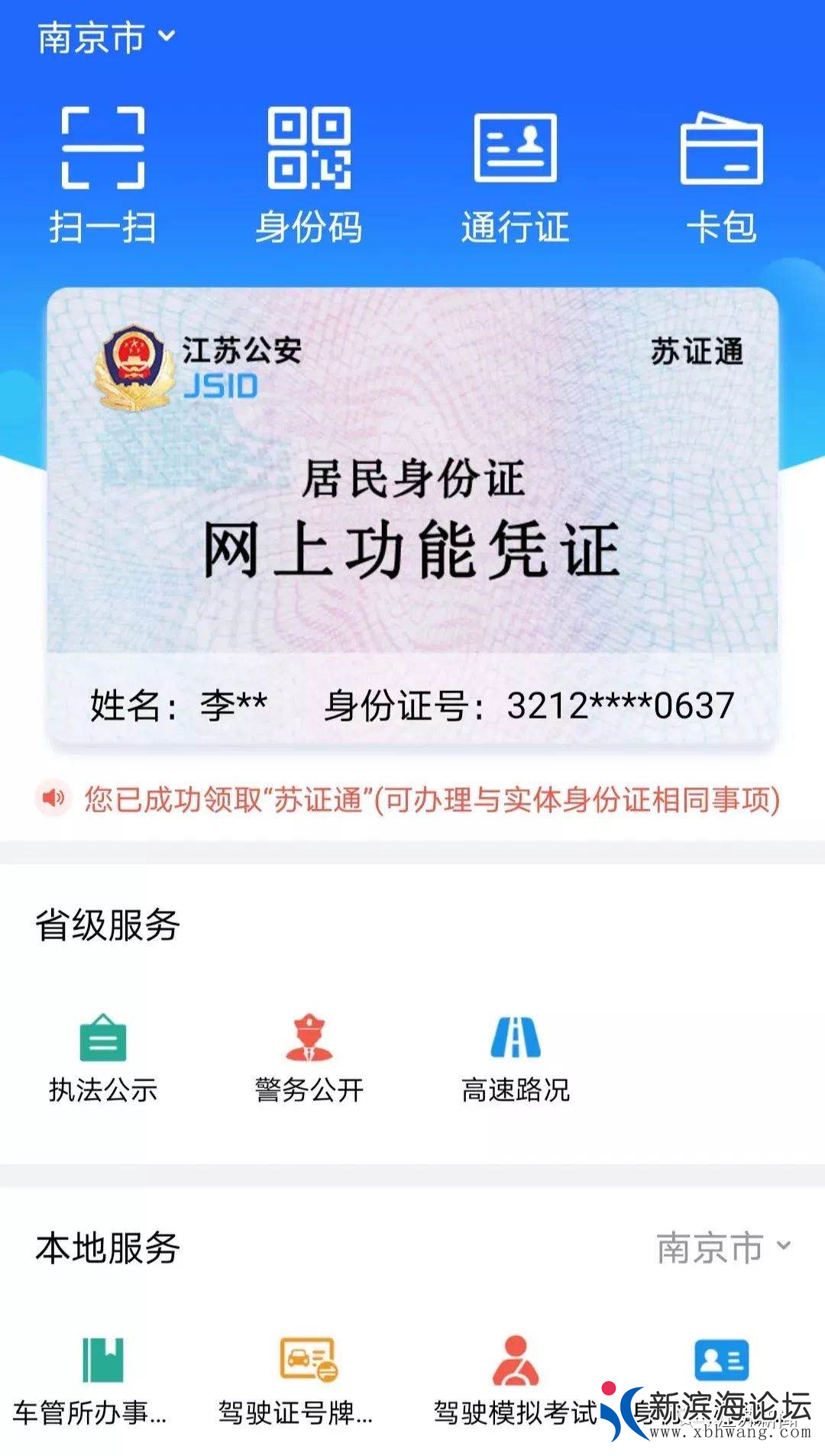Mute the announcement speaker icon
Image resolution: width=825 pixels, height=1456 pixels.
coord(52,799)
